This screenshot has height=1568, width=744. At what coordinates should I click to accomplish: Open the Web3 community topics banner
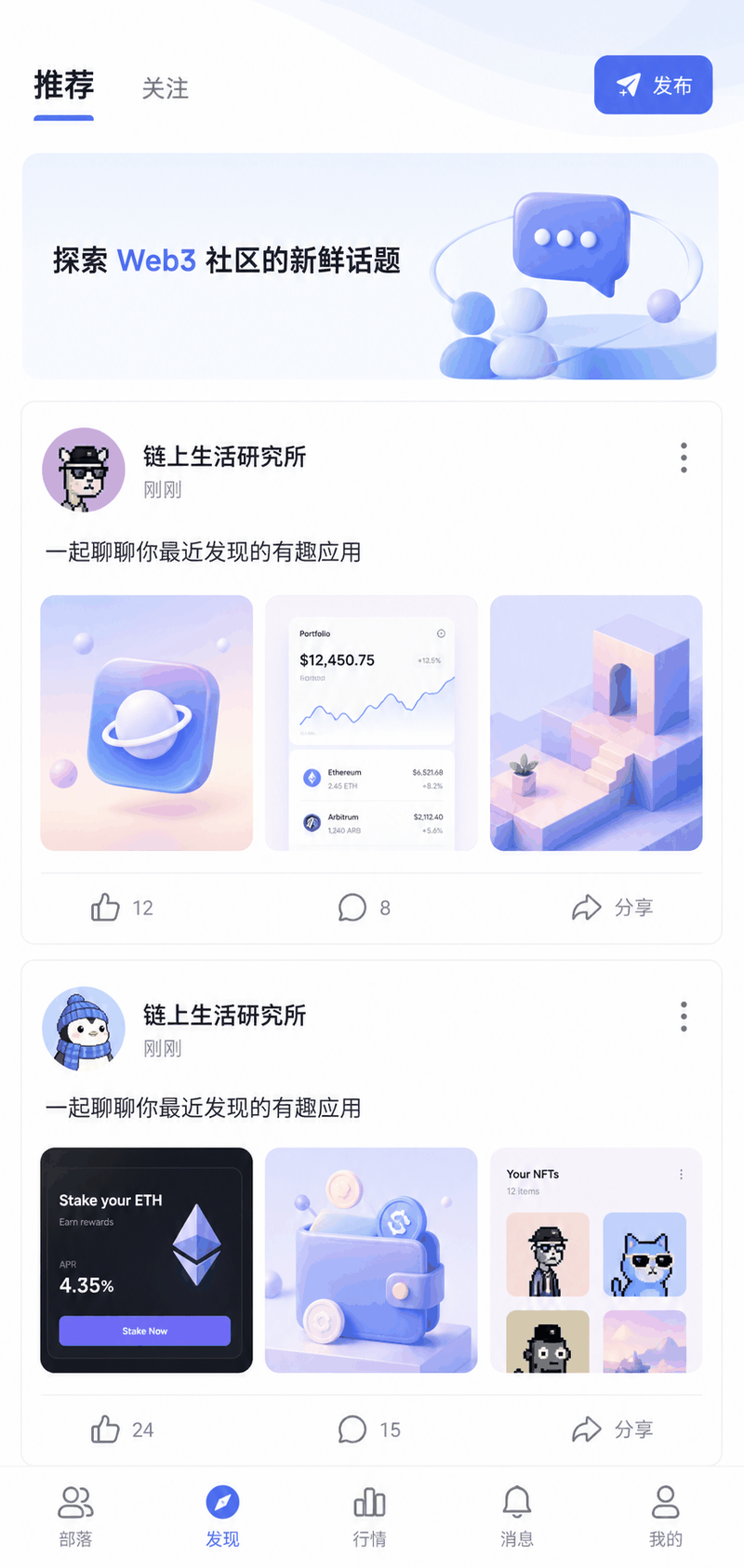pos(370,266)
